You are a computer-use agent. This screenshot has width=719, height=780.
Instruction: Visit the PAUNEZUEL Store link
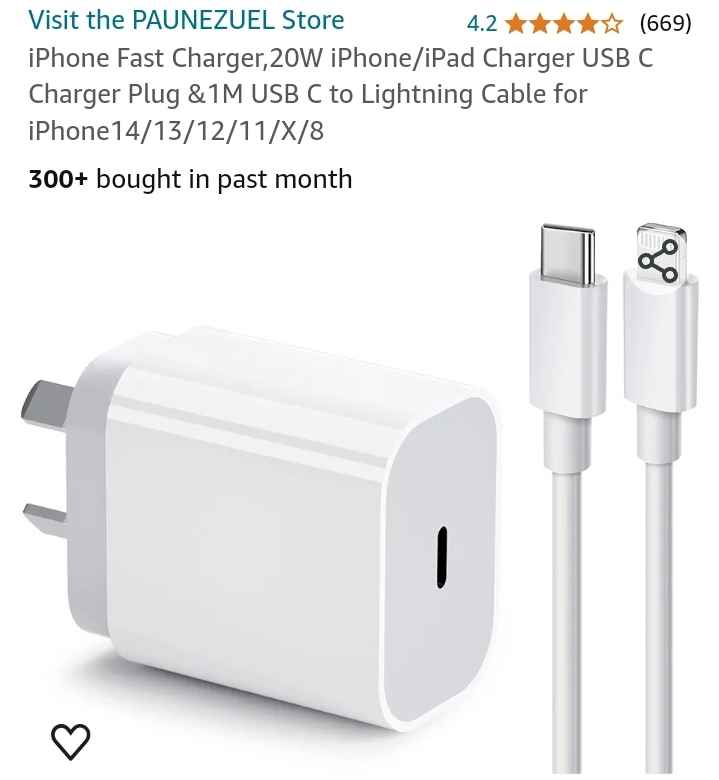(x=186, y=20)
